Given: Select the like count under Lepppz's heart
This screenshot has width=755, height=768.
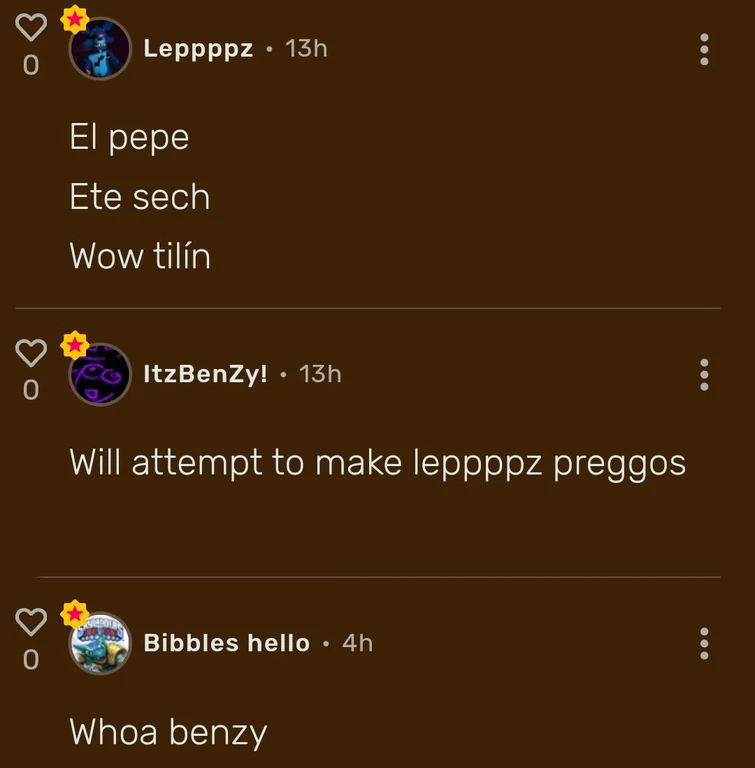Looking at the screenshot, I should 30,64.
